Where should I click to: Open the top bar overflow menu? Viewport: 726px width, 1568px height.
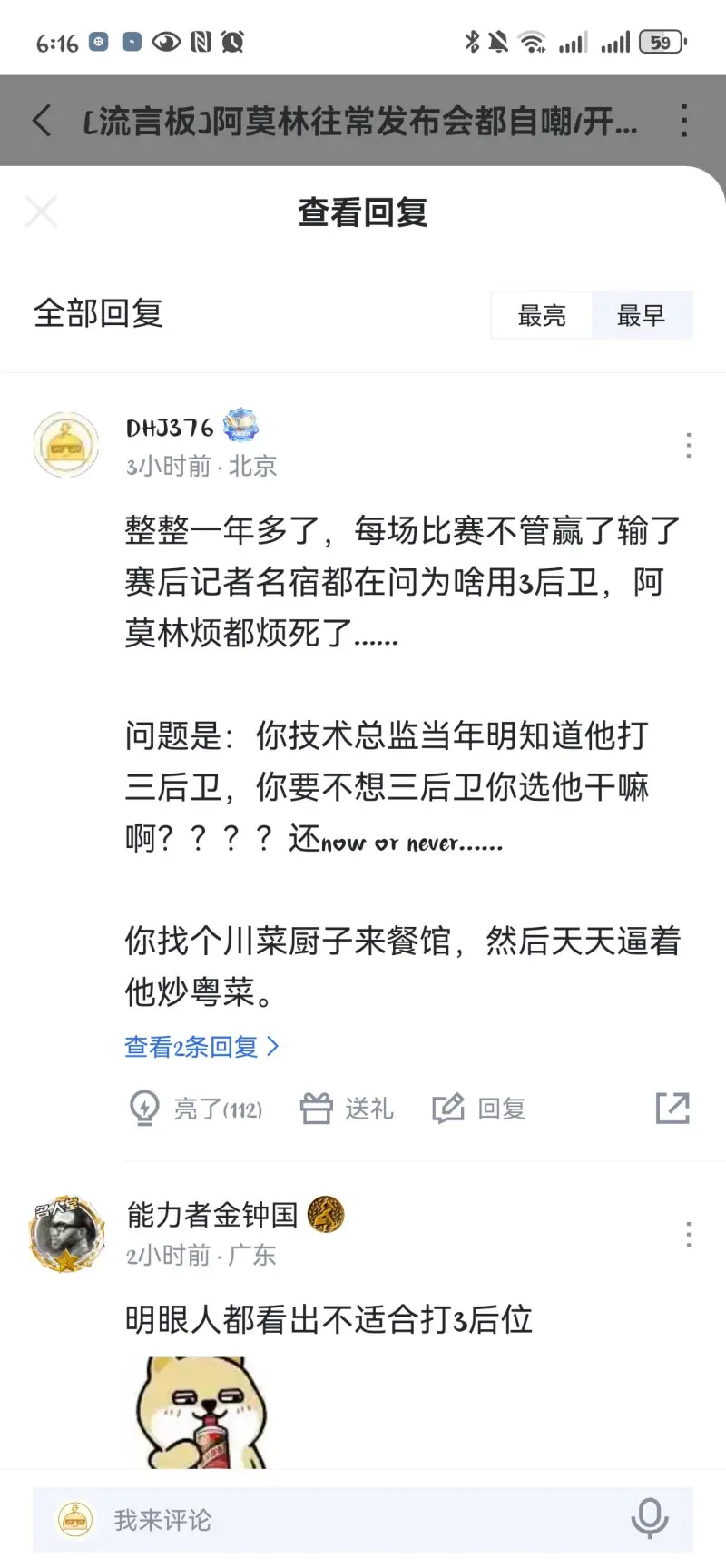(683, 120)
